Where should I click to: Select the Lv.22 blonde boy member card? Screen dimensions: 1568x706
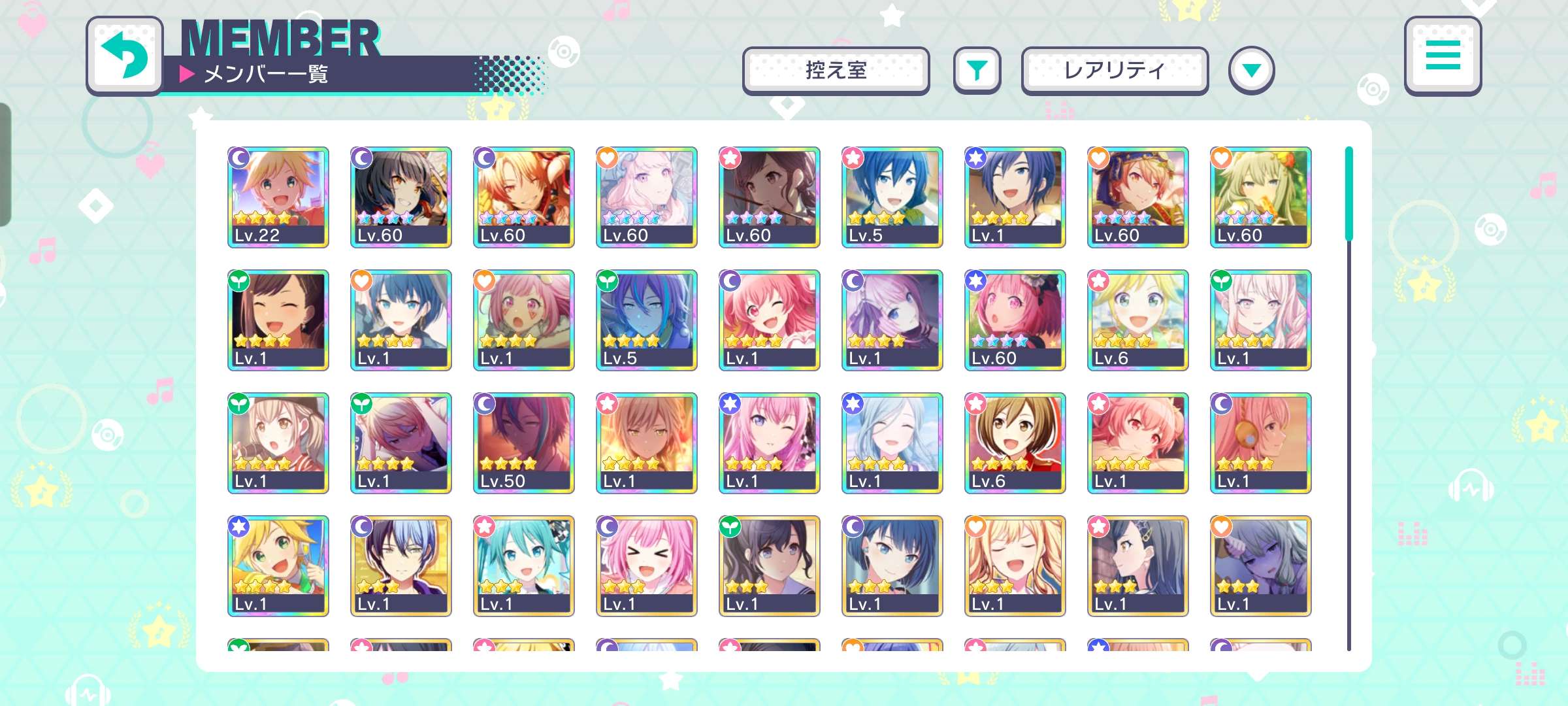278,197
